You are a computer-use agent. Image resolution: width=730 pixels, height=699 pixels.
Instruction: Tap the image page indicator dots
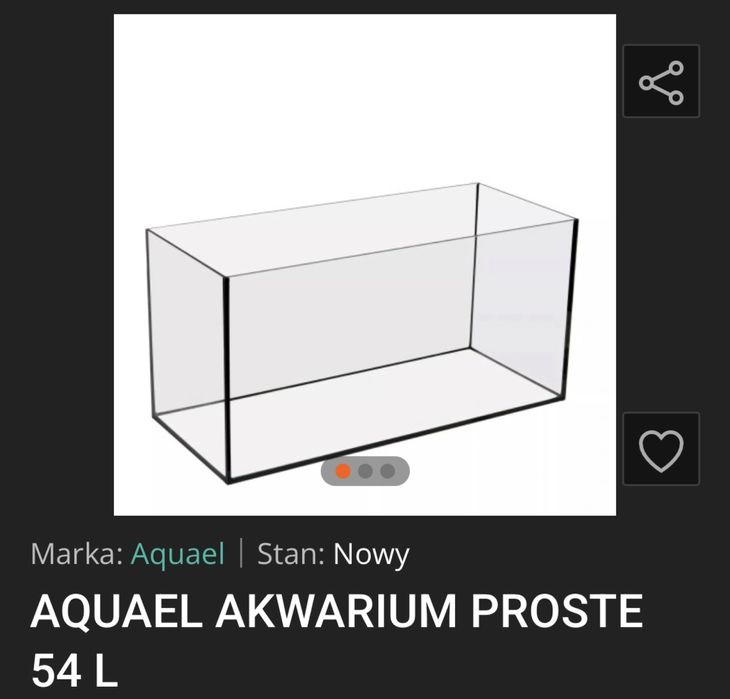pyautogui.click(x=365, y=471)
